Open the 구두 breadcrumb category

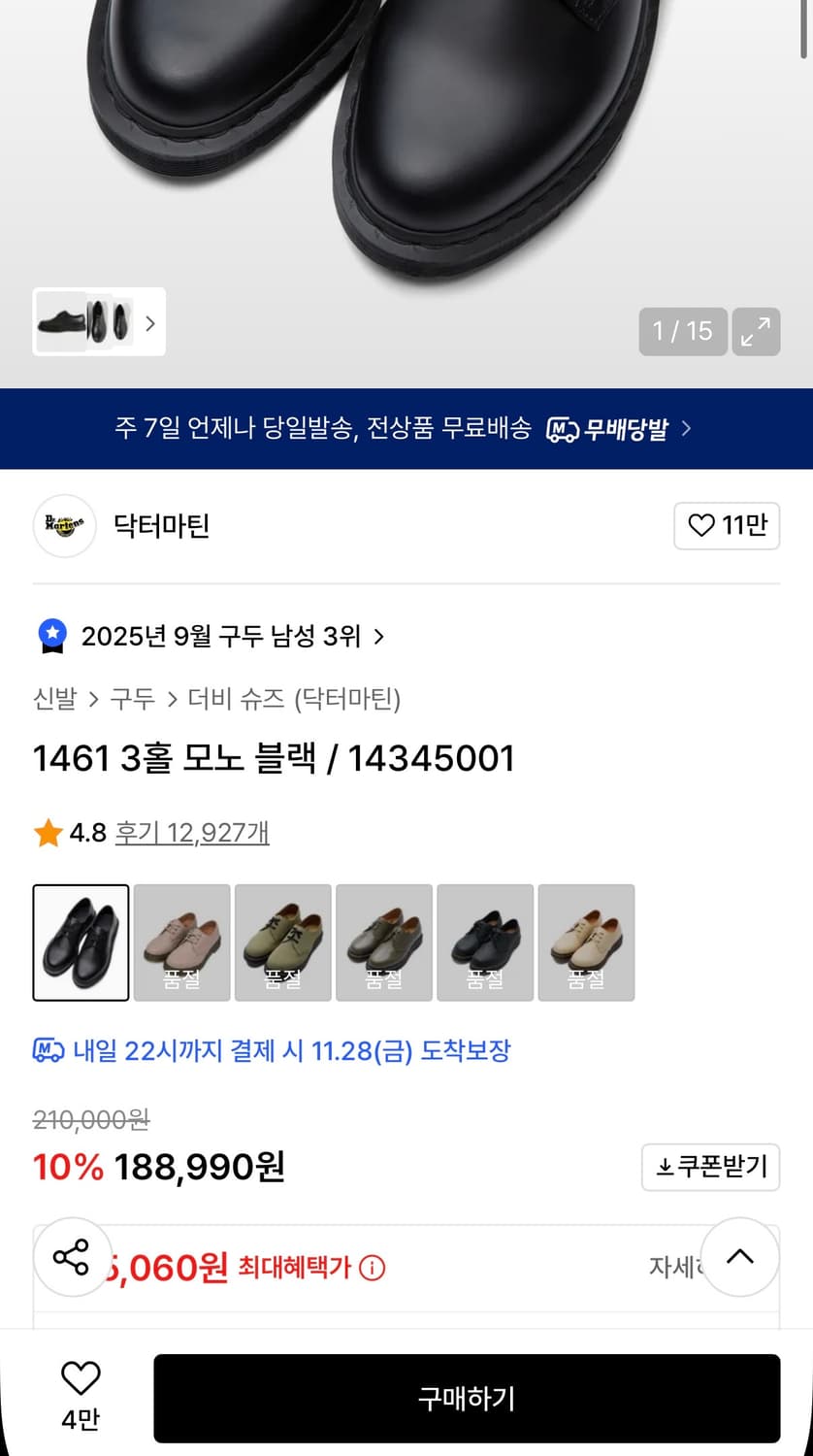tap(132, 700)
